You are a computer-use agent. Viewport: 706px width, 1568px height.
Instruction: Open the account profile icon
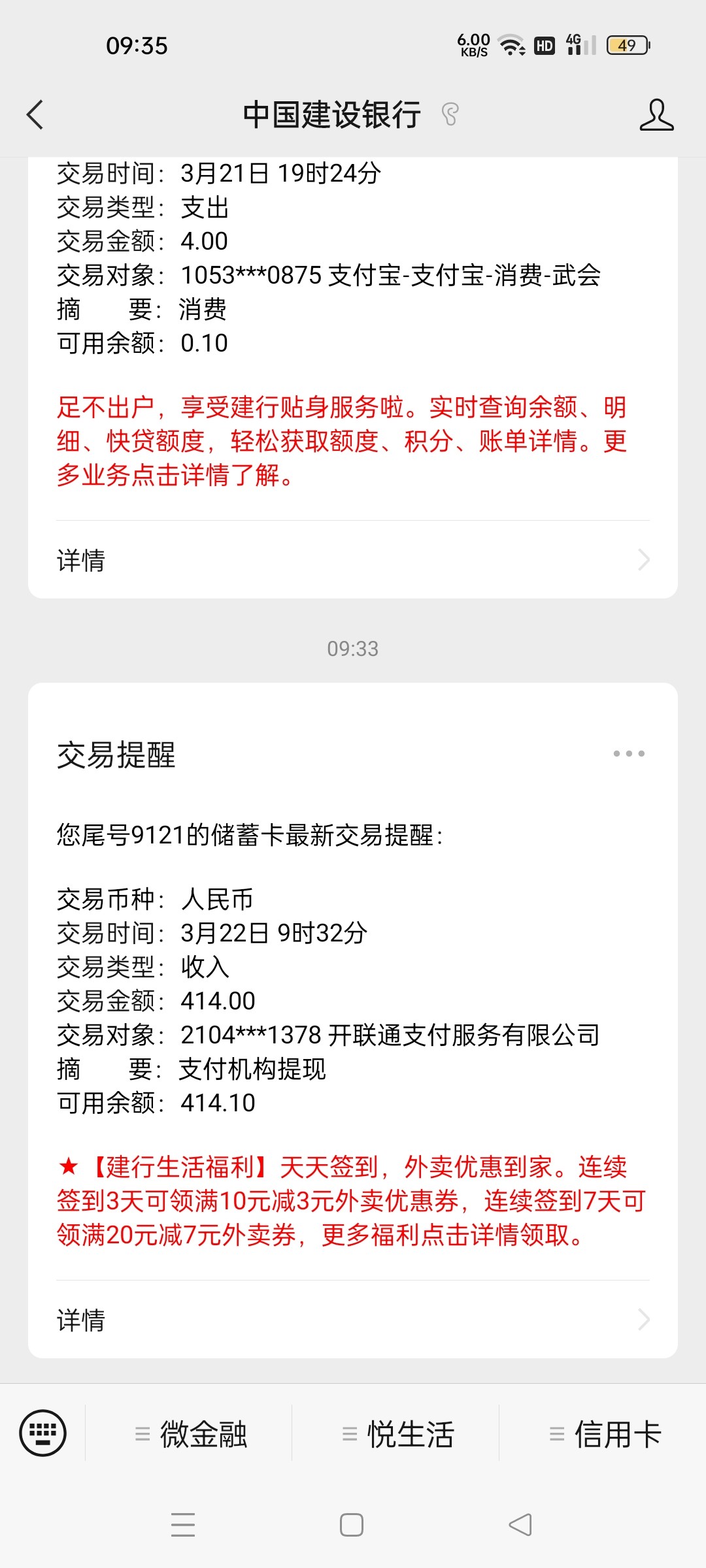[656, 115]
